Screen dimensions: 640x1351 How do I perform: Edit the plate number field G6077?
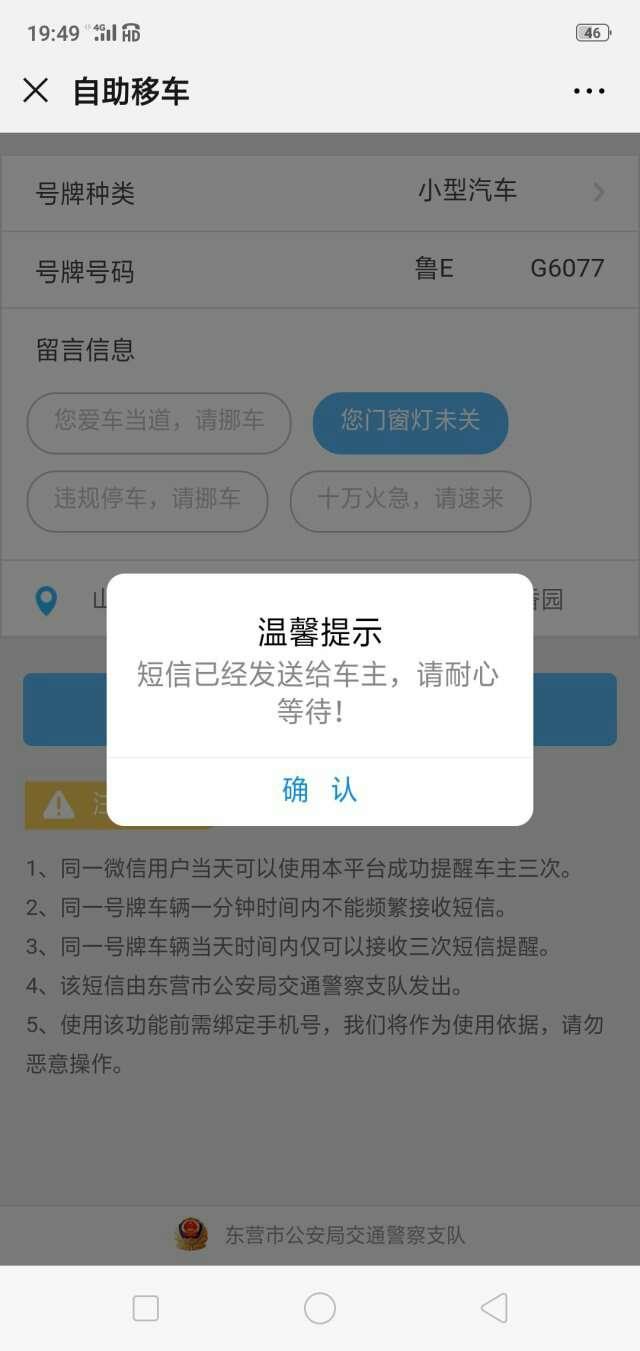click(x=567, y=269)
